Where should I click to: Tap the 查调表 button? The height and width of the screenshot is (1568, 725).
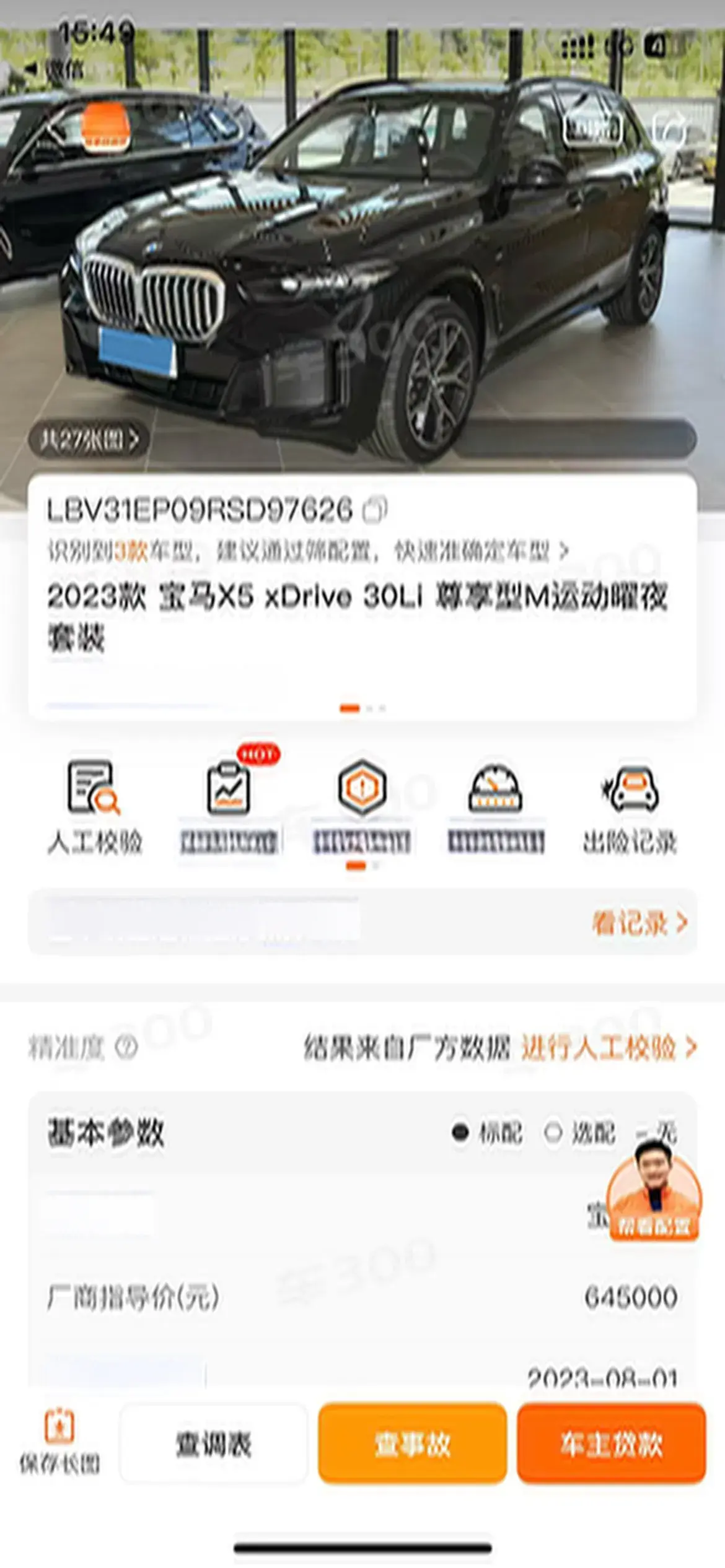click(x=214, y=1444)
